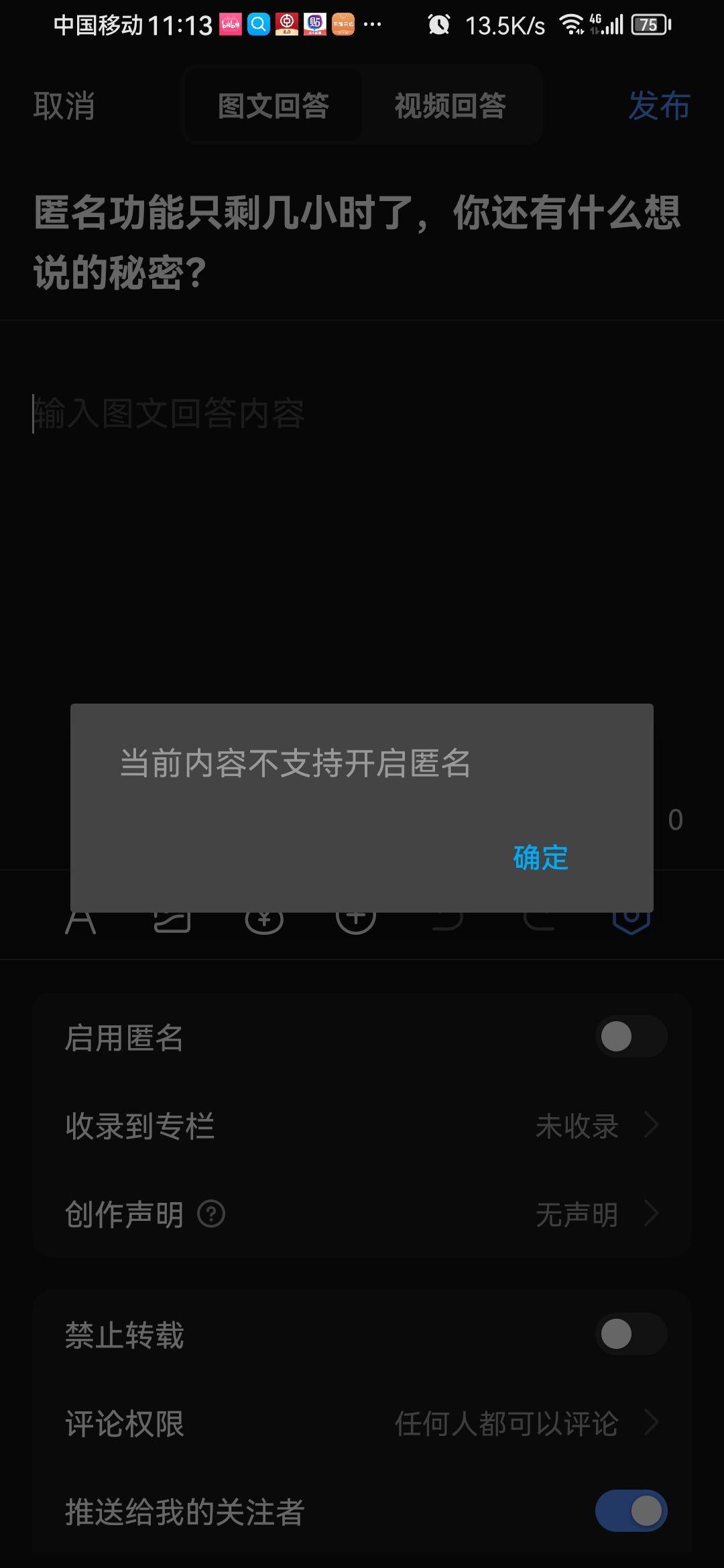724x1568 pixels.
Task: Open the 评论权限 setting
Action: pos(362,1423)
